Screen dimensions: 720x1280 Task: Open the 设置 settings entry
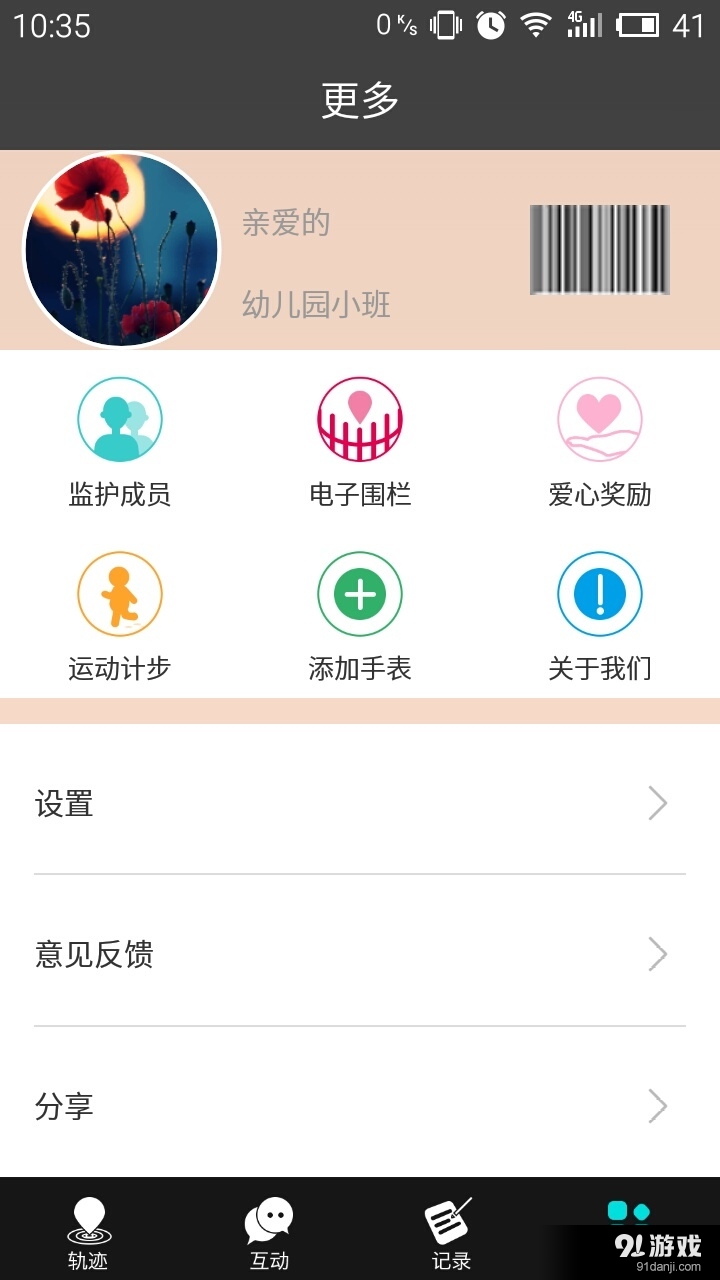pos(65,803)
